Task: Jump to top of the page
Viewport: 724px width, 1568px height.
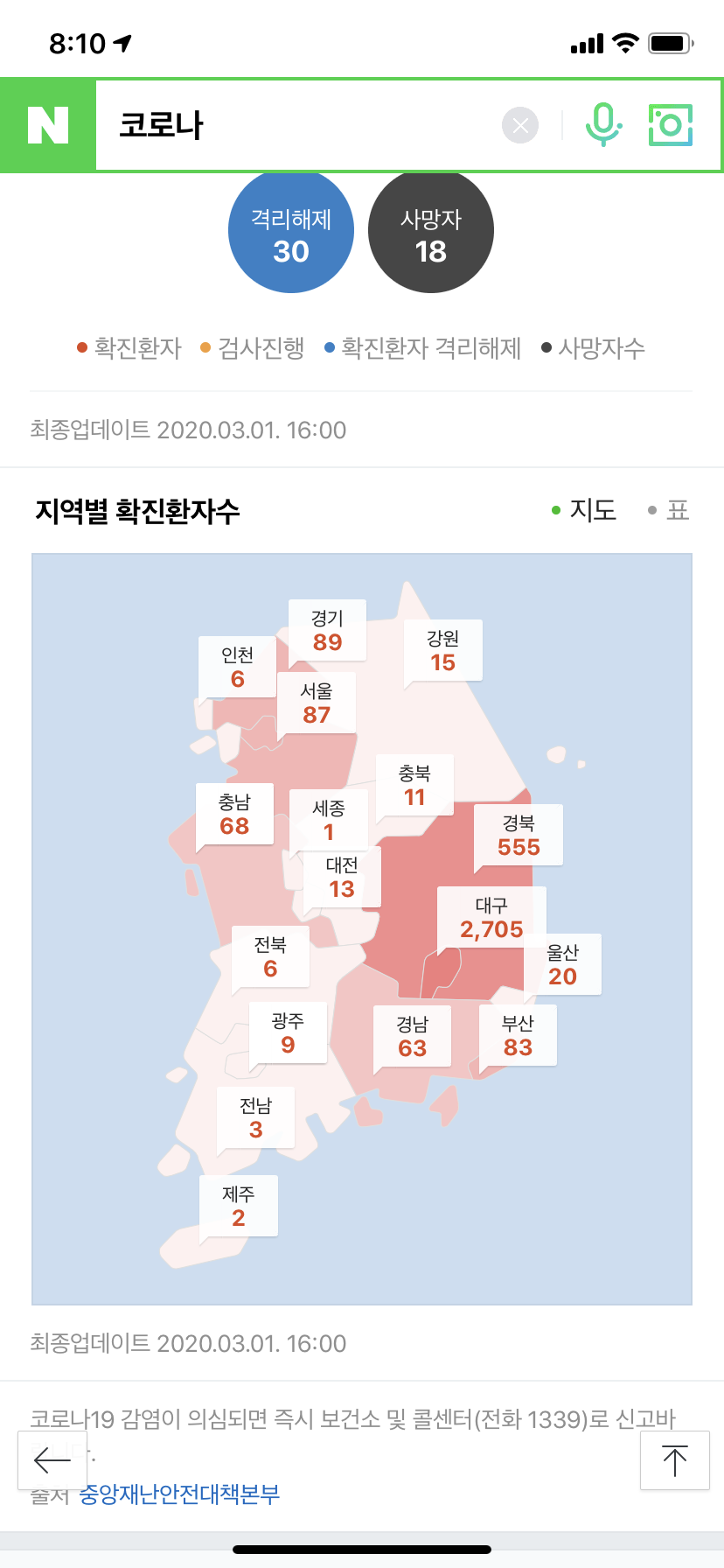Action: coord(674,1460)
